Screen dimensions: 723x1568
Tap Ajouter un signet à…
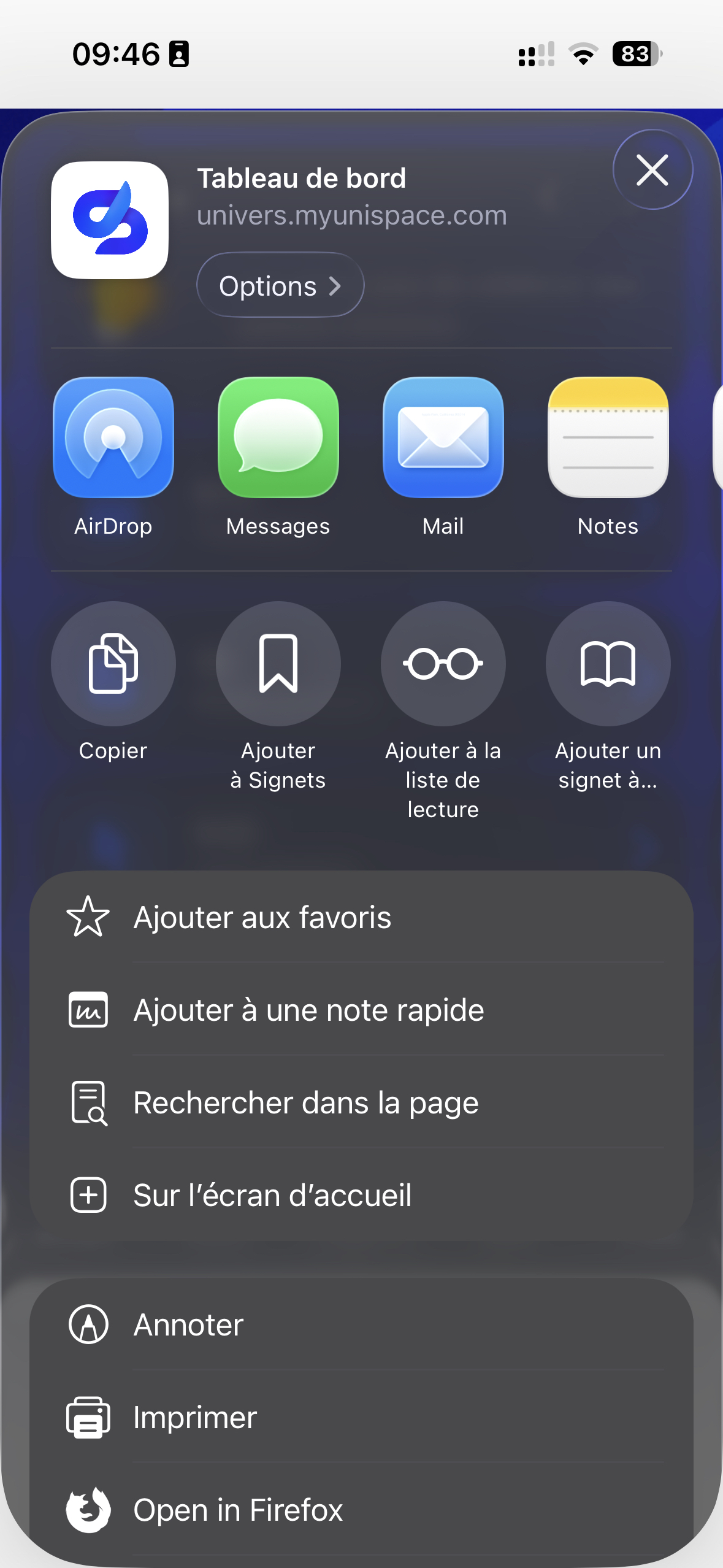[608, 664]
